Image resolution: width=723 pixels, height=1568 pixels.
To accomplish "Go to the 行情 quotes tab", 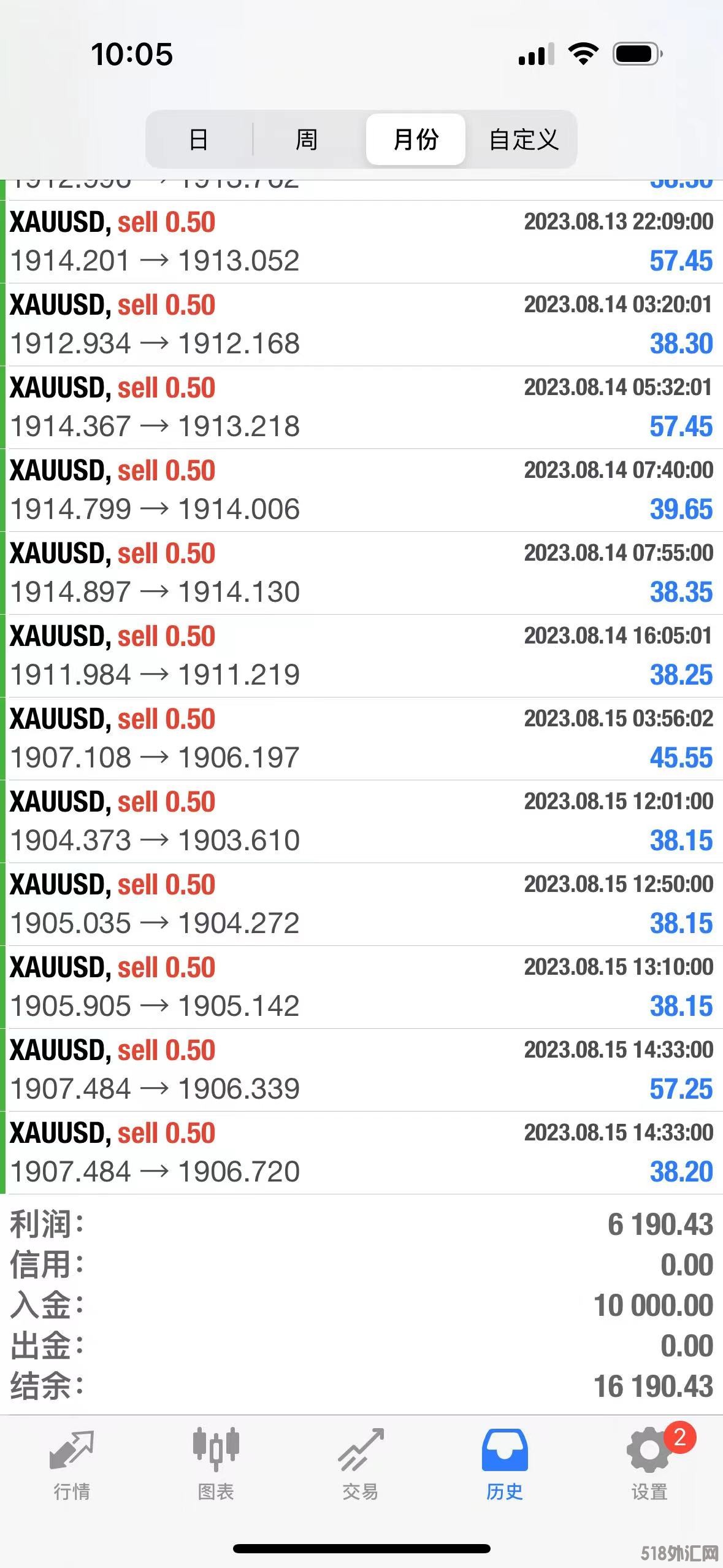I will click(72, 1464).
